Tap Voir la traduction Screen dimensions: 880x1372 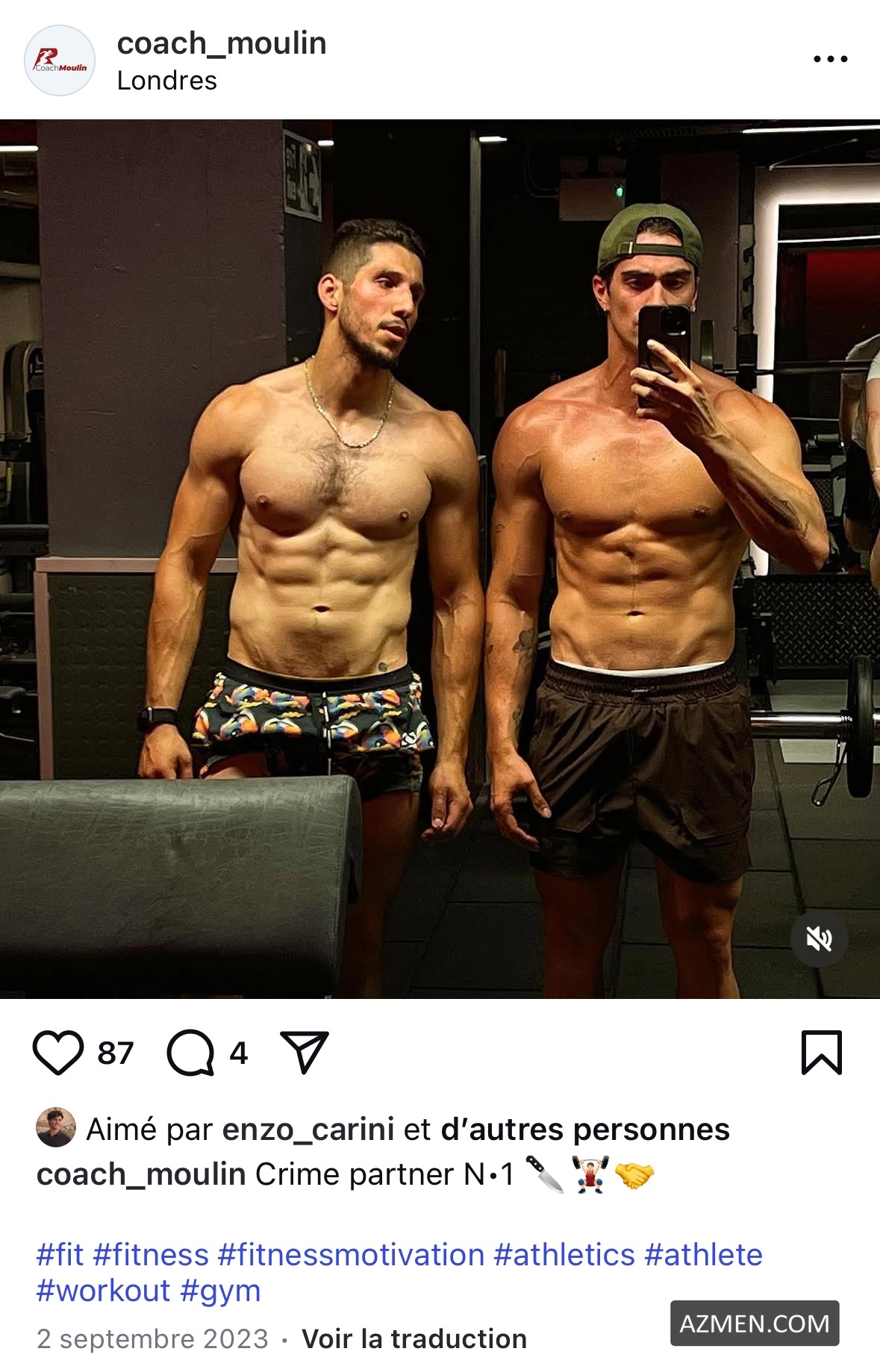414,1339
